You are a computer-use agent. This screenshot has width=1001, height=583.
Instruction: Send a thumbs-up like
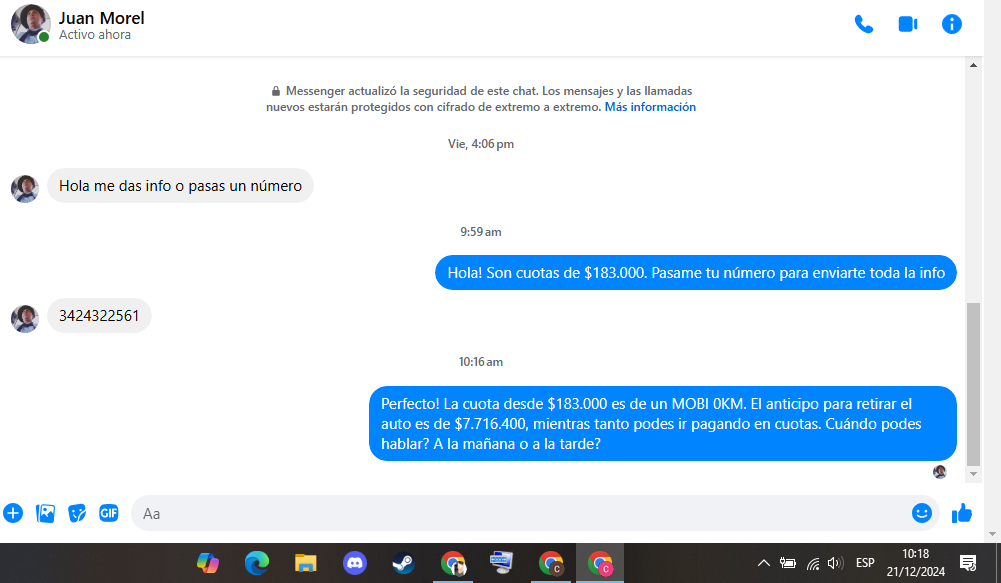962,513
